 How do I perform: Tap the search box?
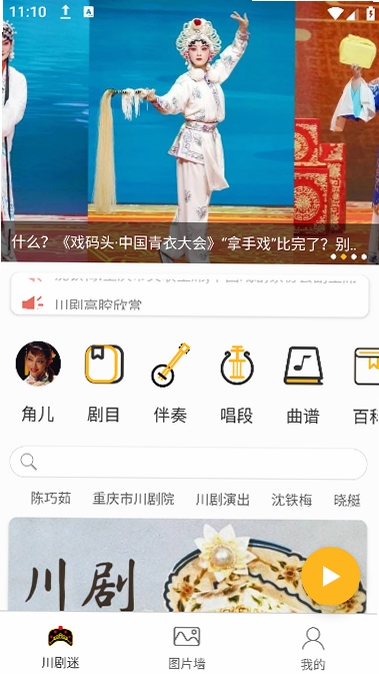pos(188,463)
